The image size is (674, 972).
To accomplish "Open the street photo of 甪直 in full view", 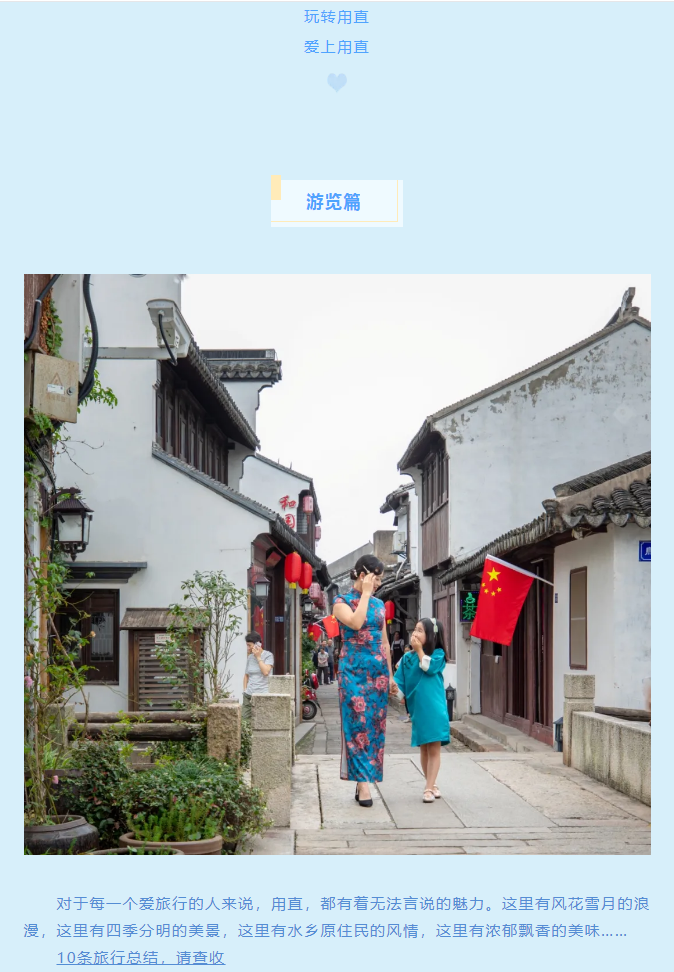I will tap(337, 564).
